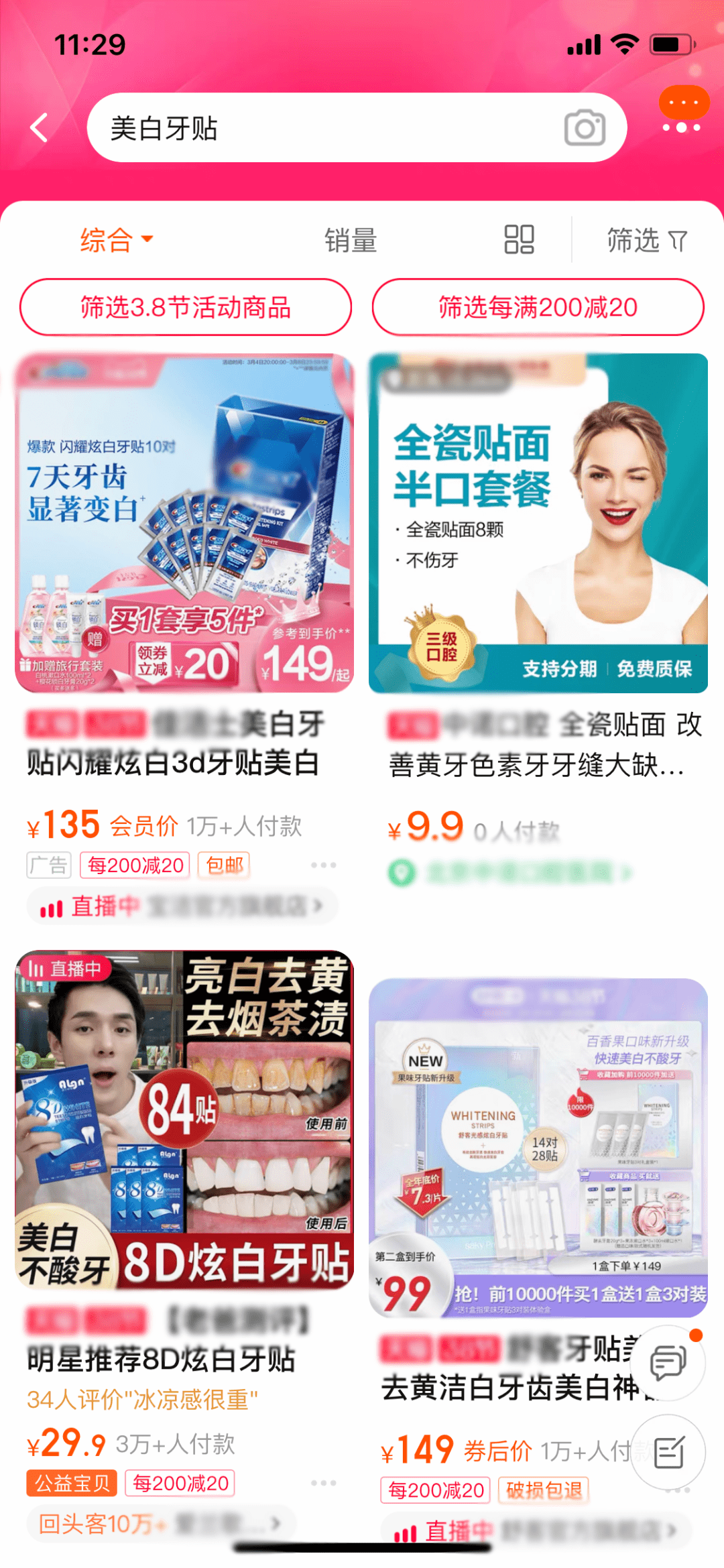Open the ¥149 whitening strips product card
The width and height of the screenshot is (724, 1568).
click(x=538, y=1146)
